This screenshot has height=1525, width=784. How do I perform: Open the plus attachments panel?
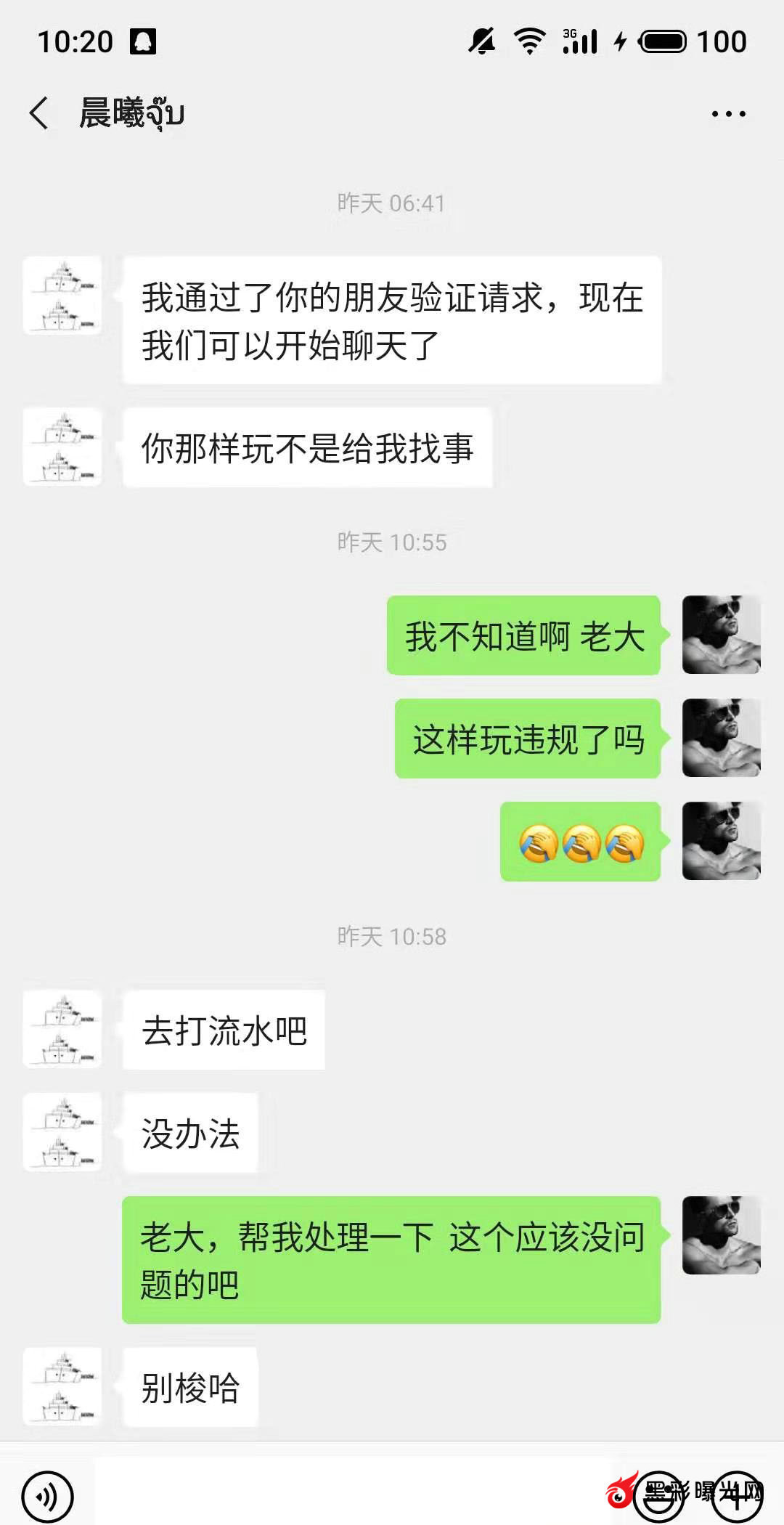737,1496
